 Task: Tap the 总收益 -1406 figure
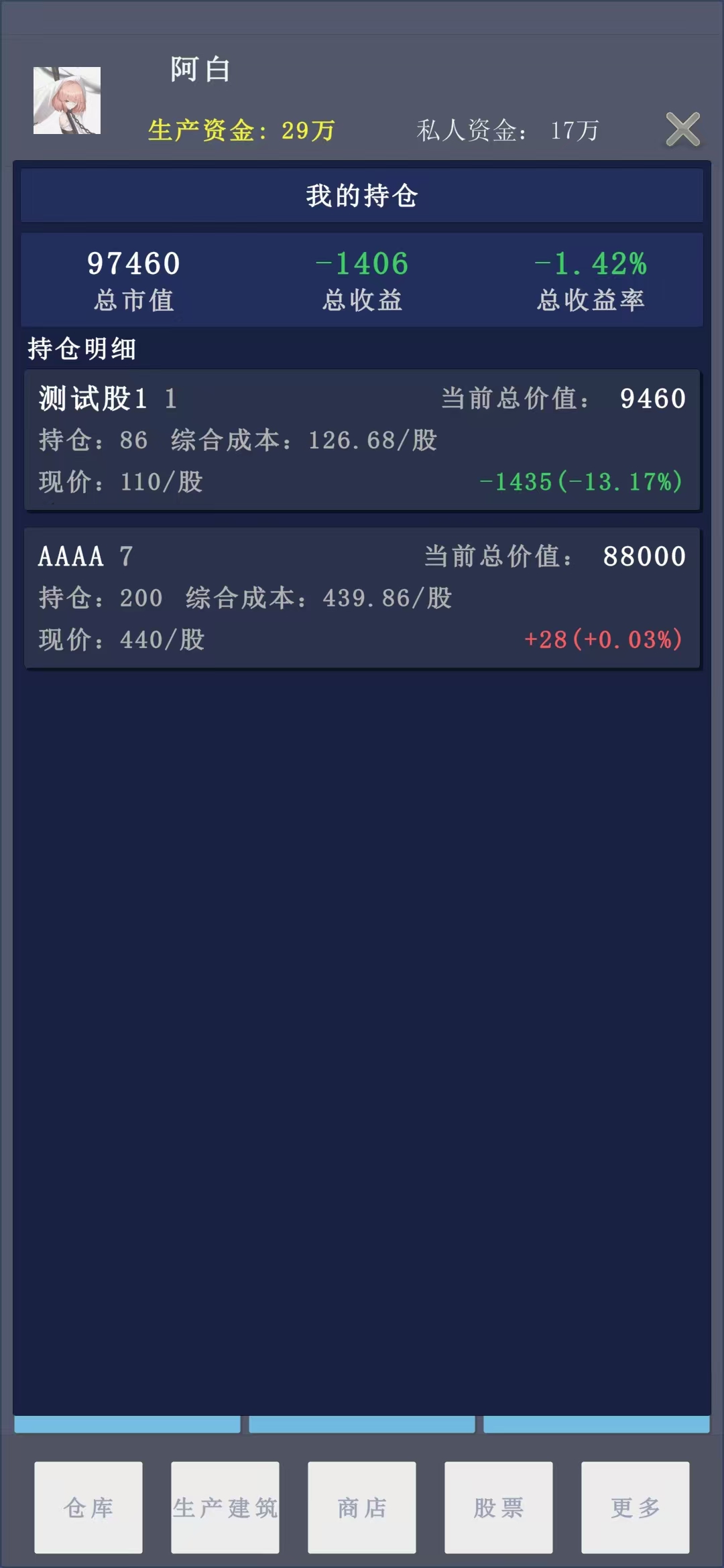[361, 278]
